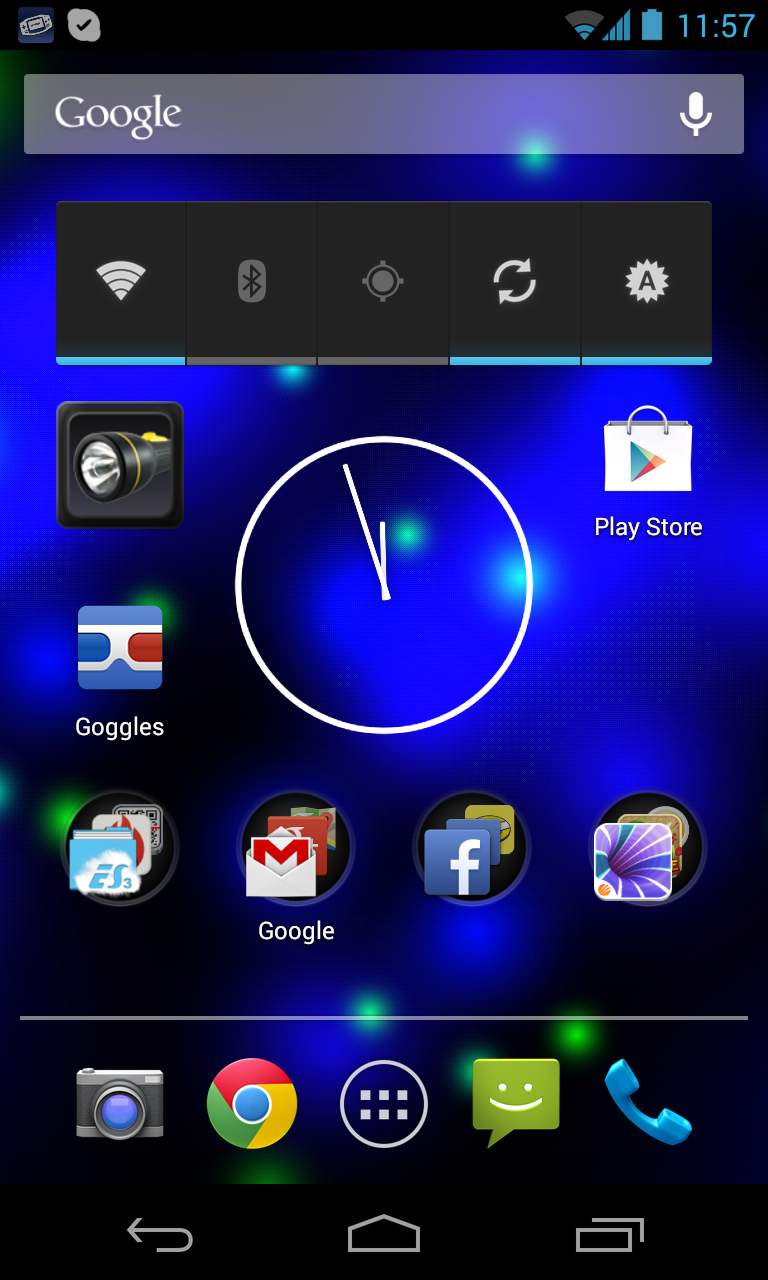Open the folder containing Facebook
768x1280 pixels.
470,848
